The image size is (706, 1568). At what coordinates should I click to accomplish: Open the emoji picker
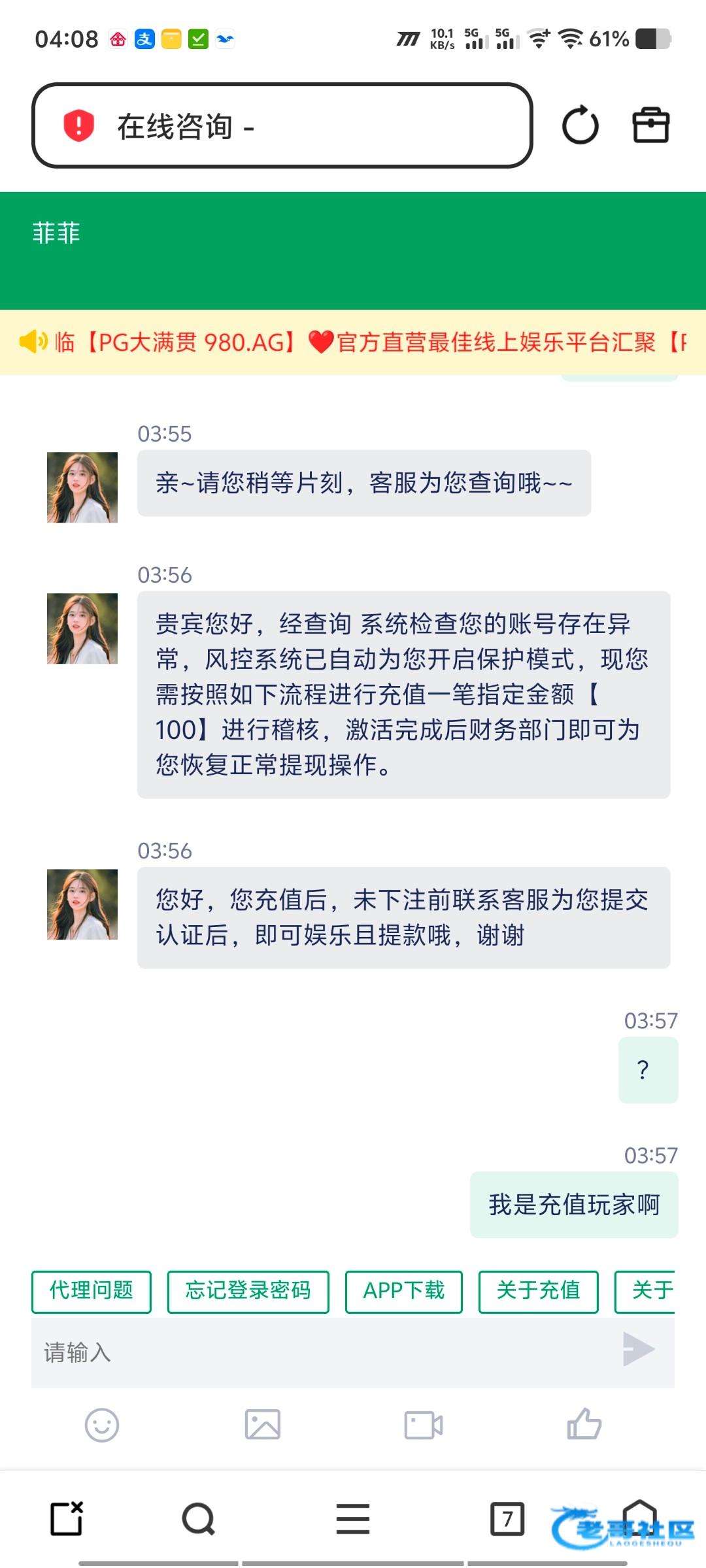pyautogui.click(x=102, y=1425)
